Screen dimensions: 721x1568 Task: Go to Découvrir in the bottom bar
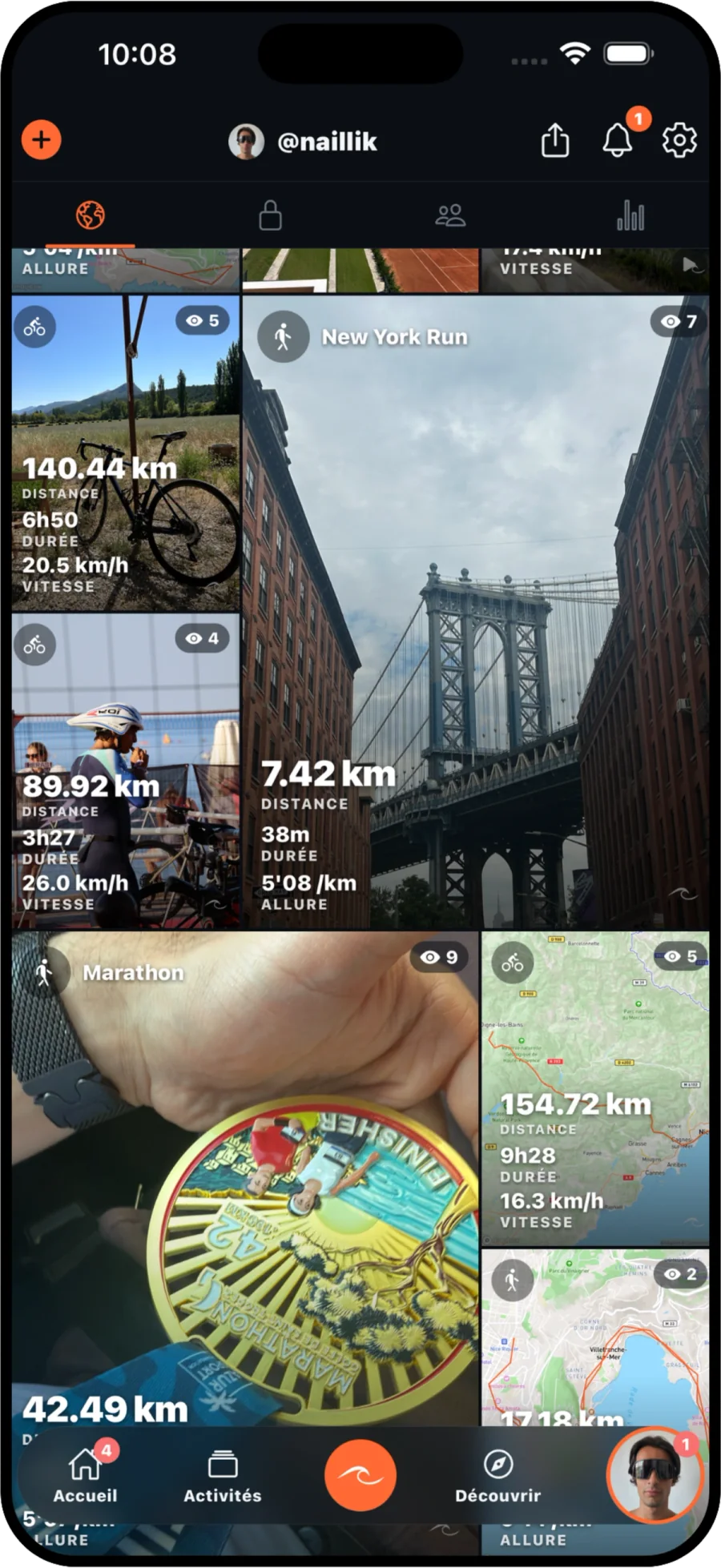pyautogui.click(x=498, y=1477)
